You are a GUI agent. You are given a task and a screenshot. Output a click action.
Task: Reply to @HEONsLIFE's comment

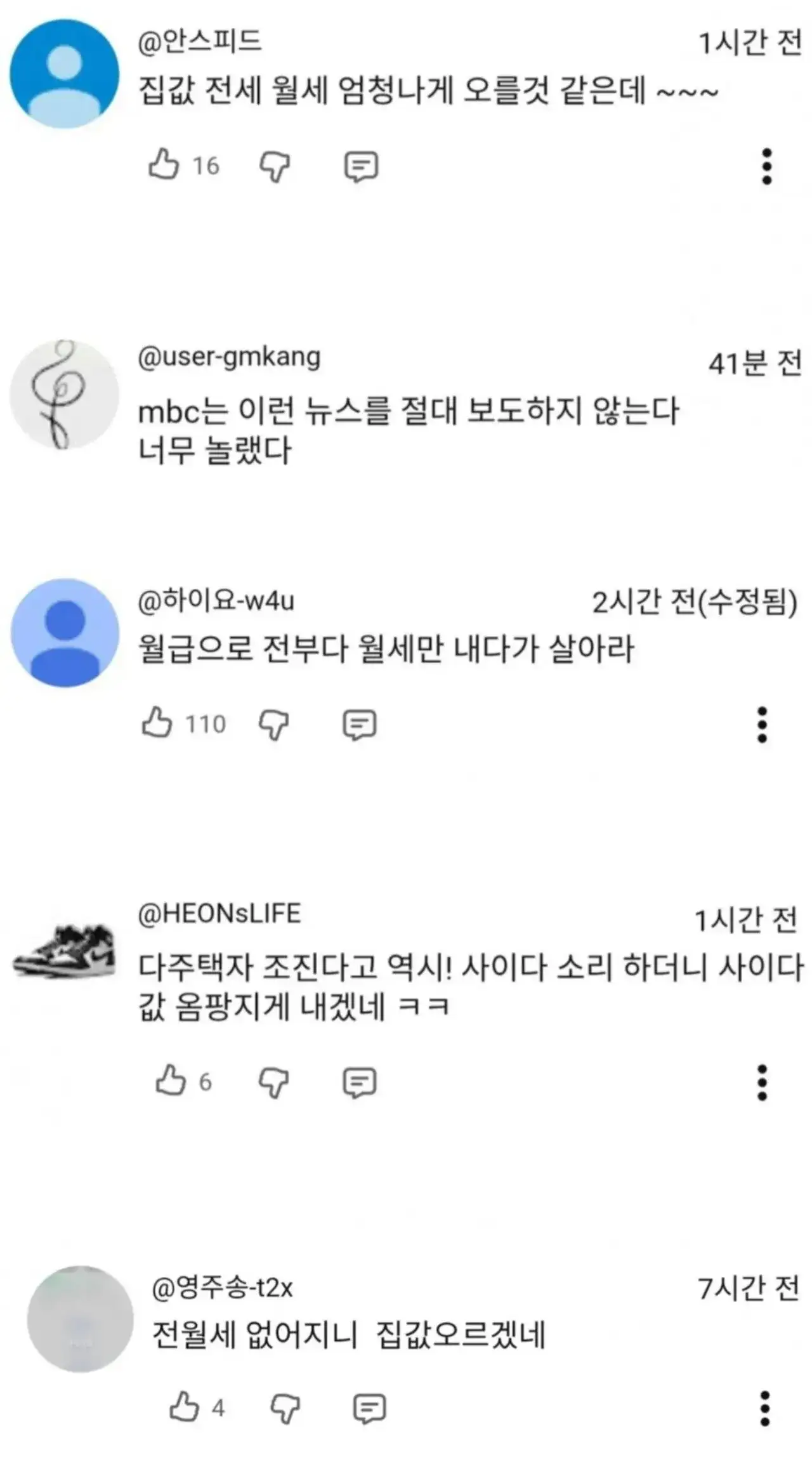tap(360, 1082)
